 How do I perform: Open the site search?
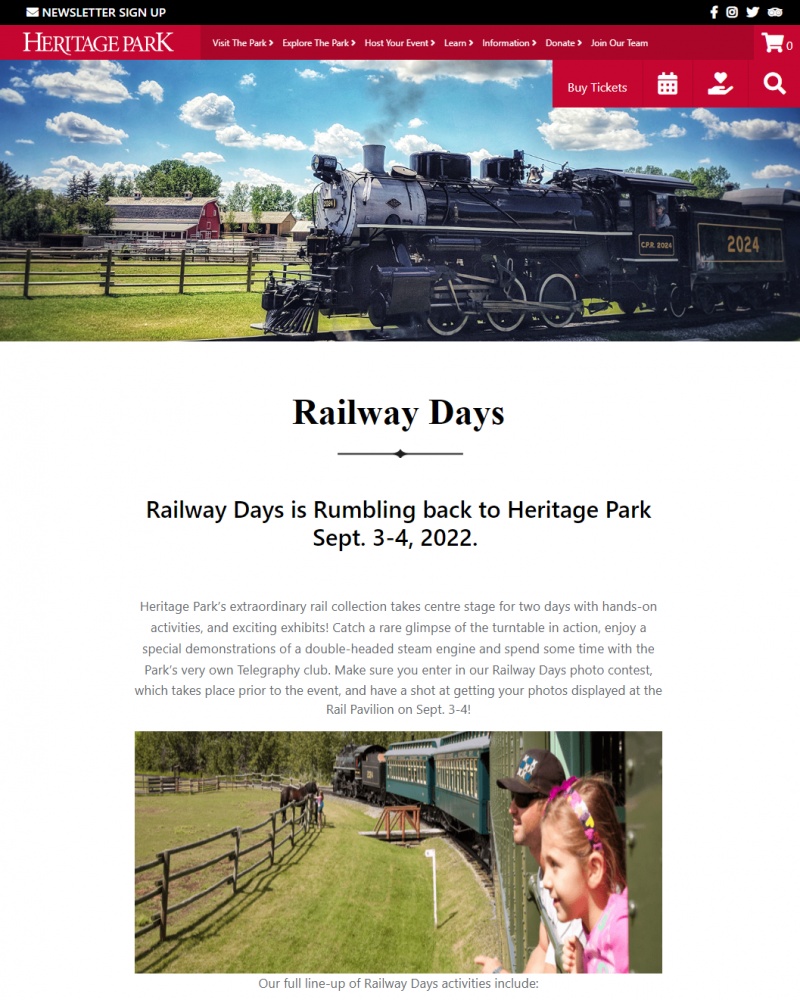pos(774,85)
